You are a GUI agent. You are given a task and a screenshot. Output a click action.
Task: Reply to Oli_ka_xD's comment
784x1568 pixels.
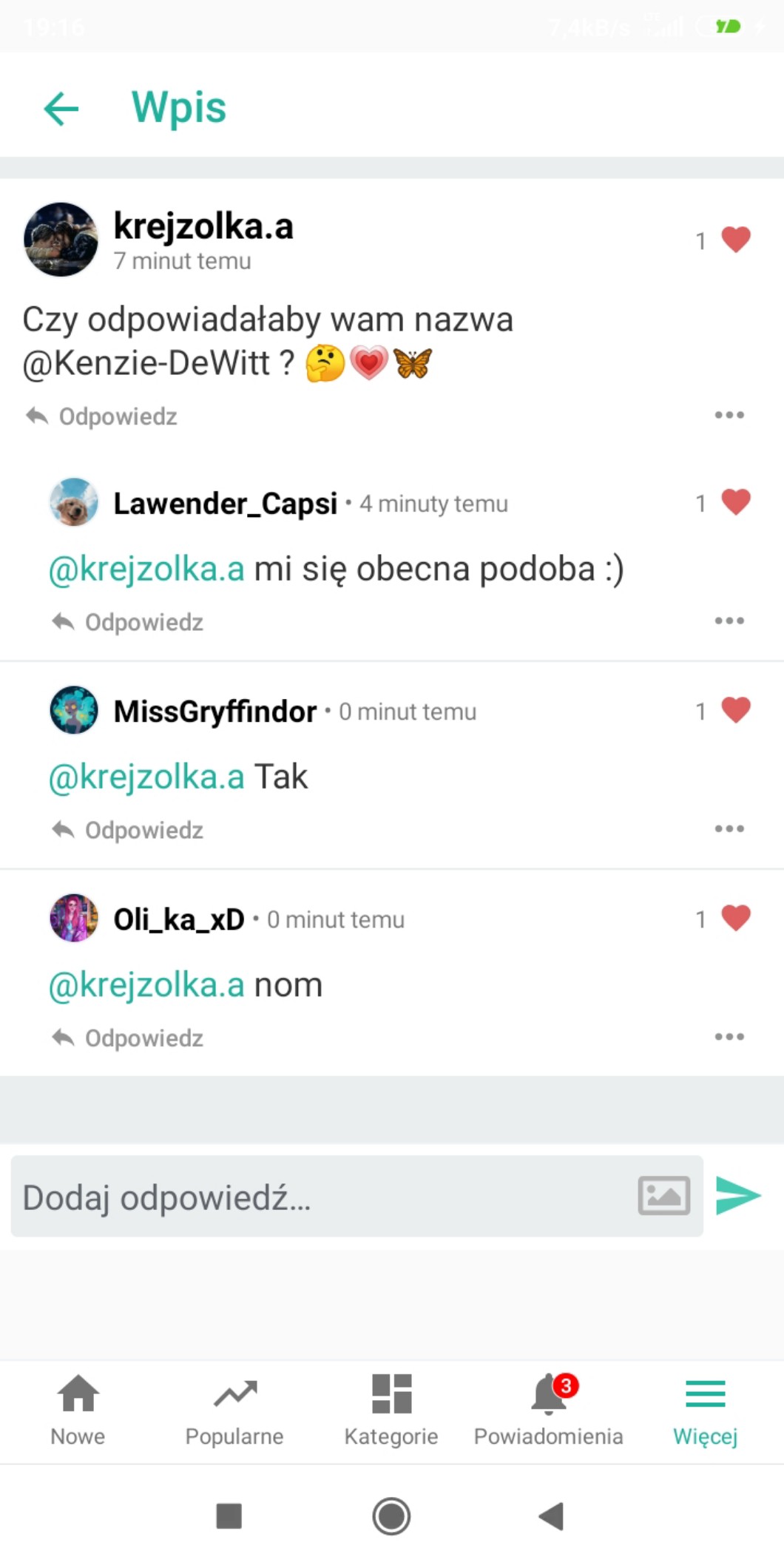[128, 1038]
